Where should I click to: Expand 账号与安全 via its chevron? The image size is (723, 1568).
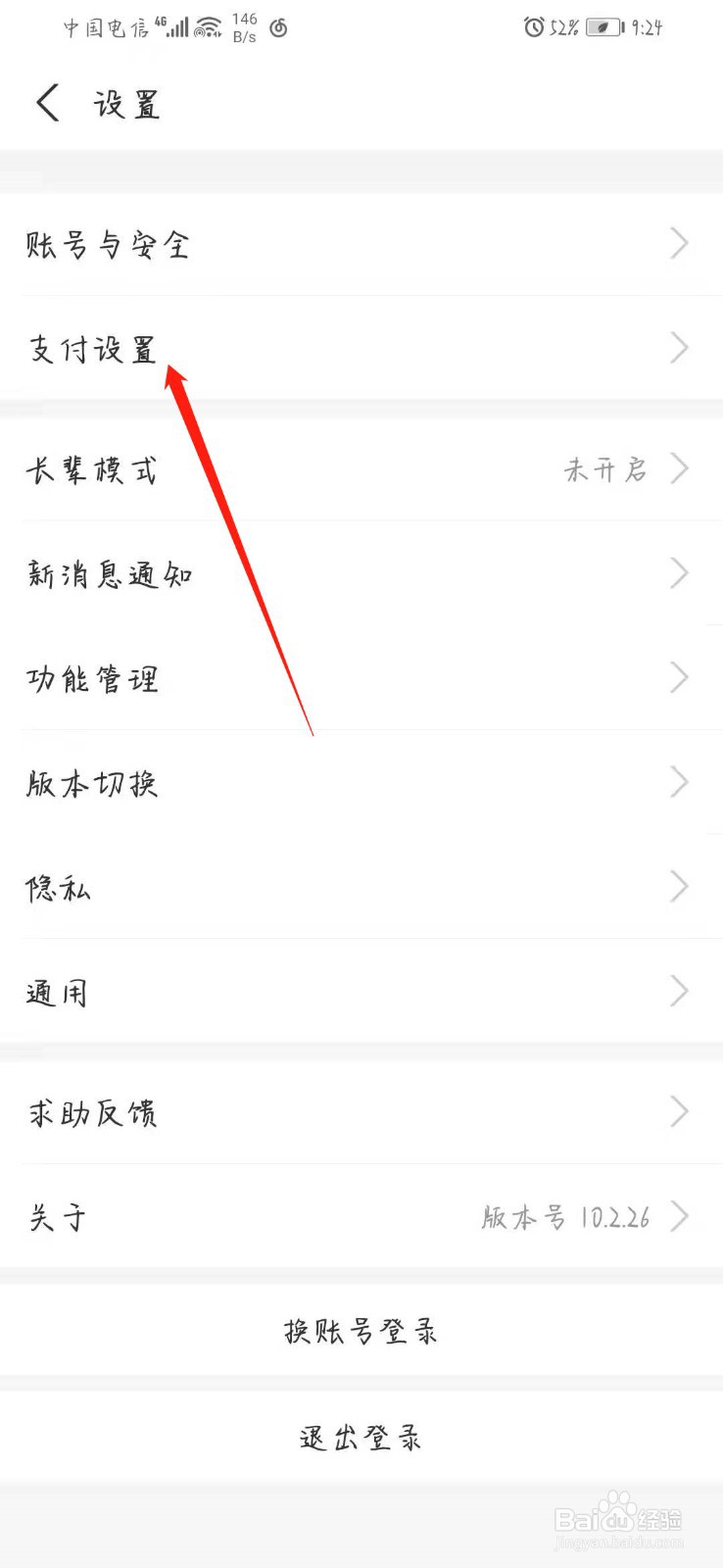(680, 244)
